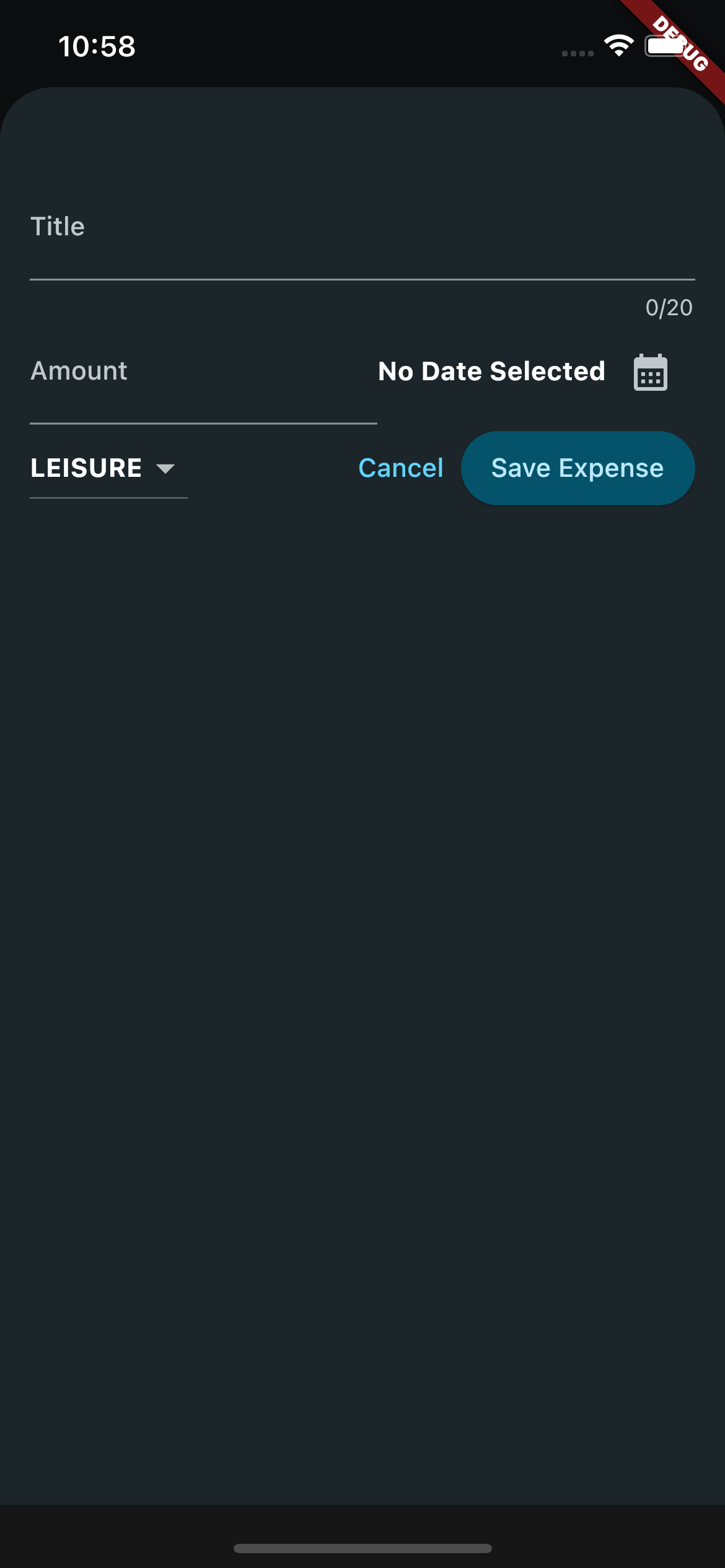Tap No Date Selected text
The height and width of the screenshot is (1568, 725).
tap(491, 371)
